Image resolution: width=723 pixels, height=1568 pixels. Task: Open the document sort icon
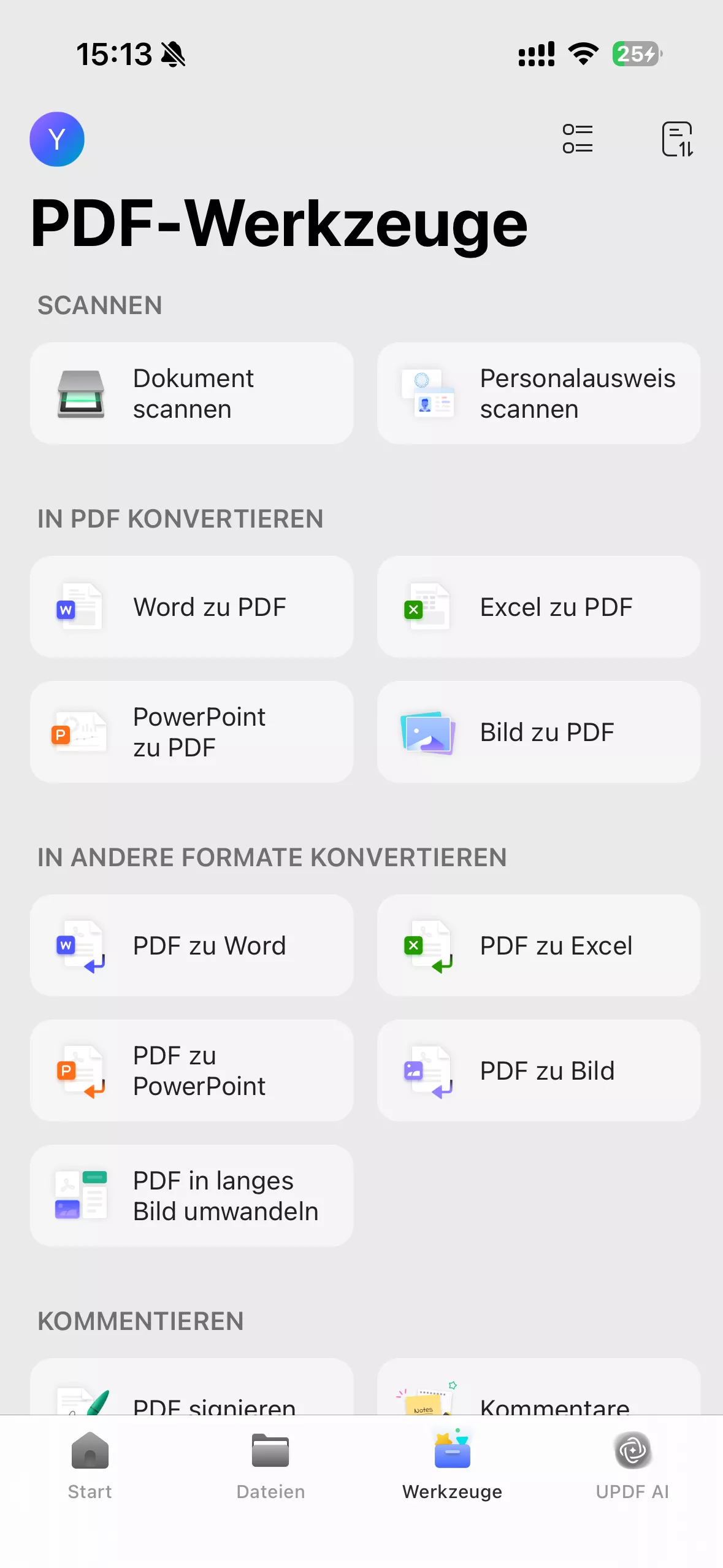tap(677, 139)
